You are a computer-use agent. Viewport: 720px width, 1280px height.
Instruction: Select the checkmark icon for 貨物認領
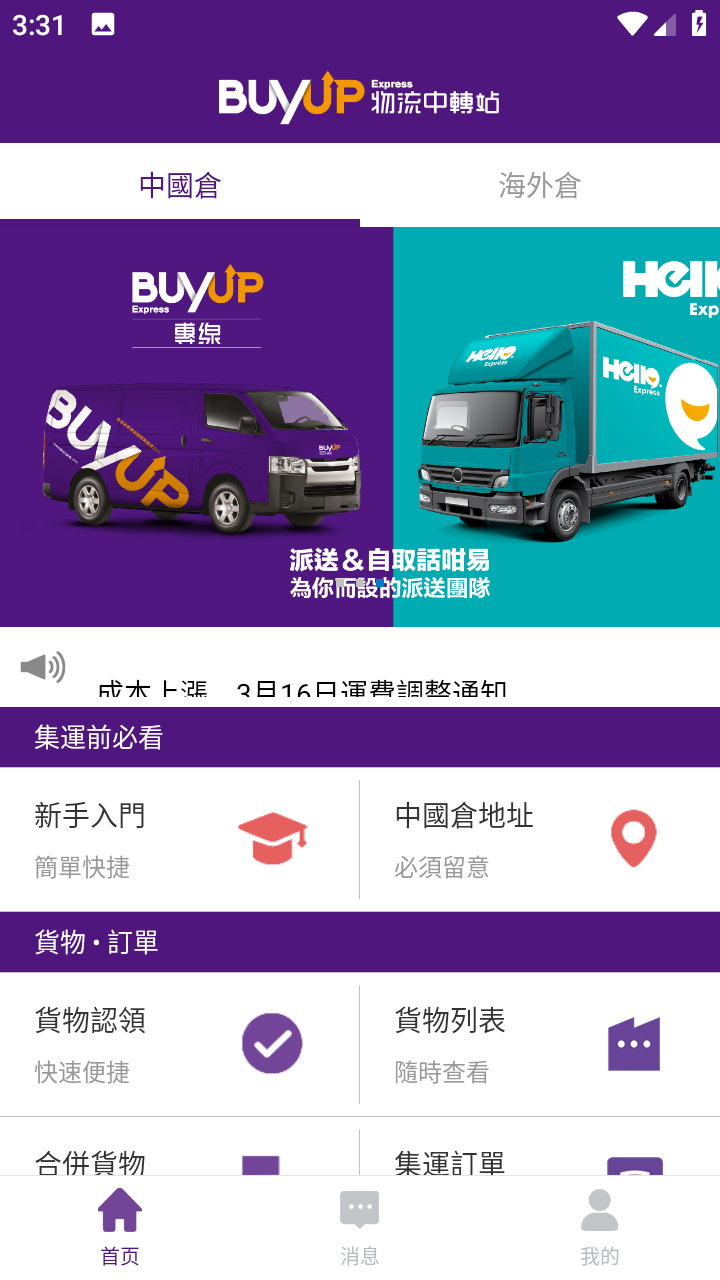[x=271, y=1043]
